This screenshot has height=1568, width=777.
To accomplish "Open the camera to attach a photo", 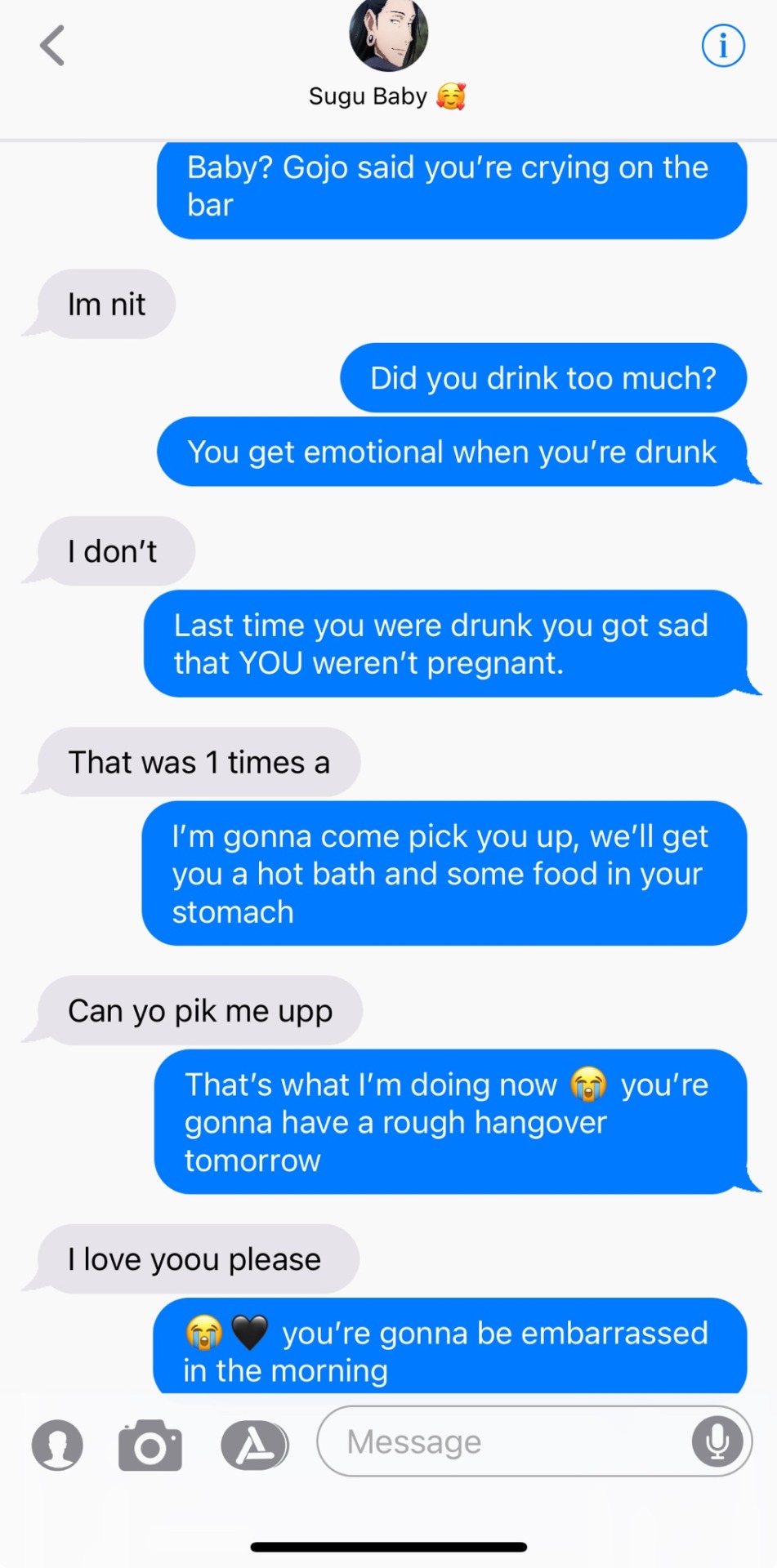I will (x=150, y=1445).
